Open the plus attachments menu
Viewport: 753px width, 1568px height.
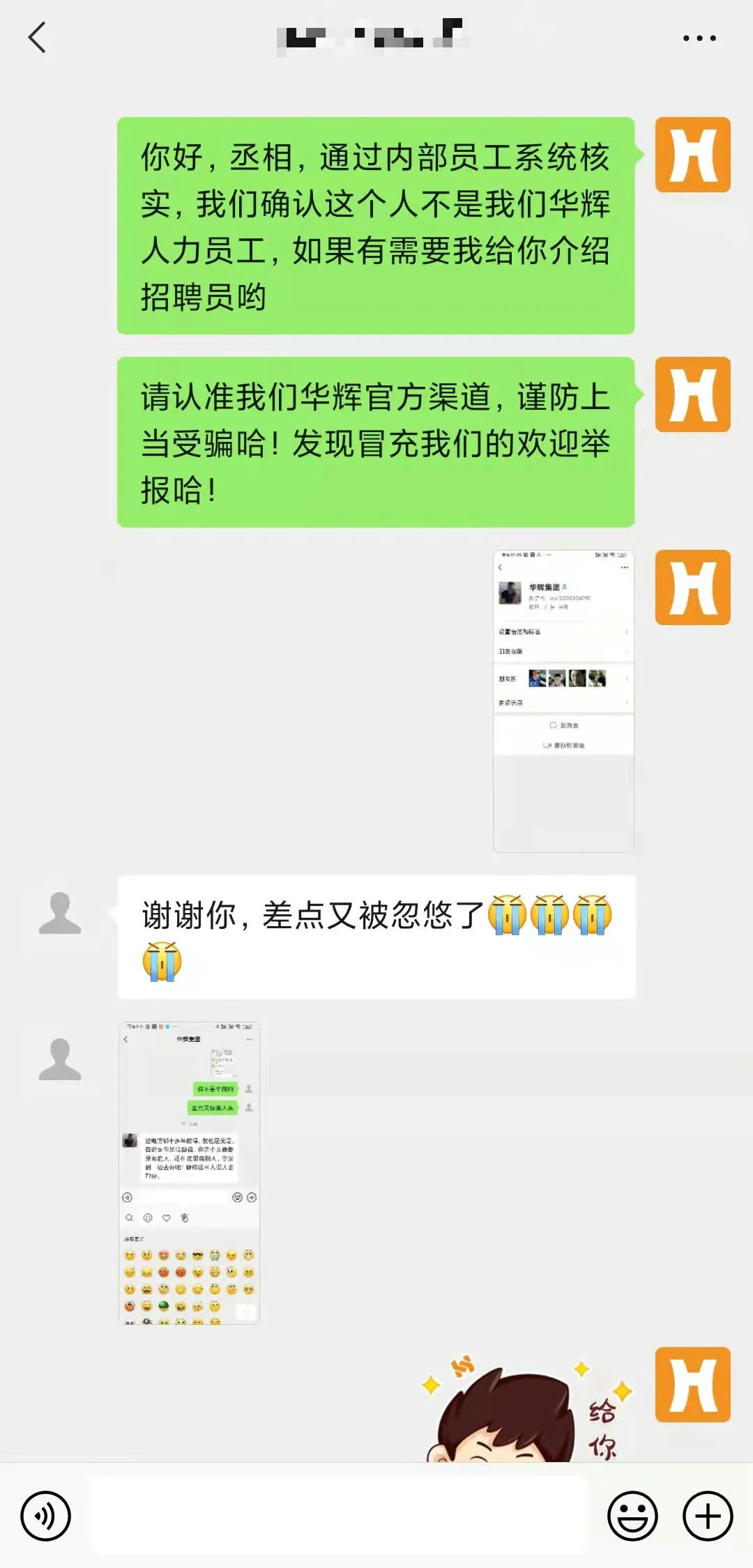[x=708, y=1516]
